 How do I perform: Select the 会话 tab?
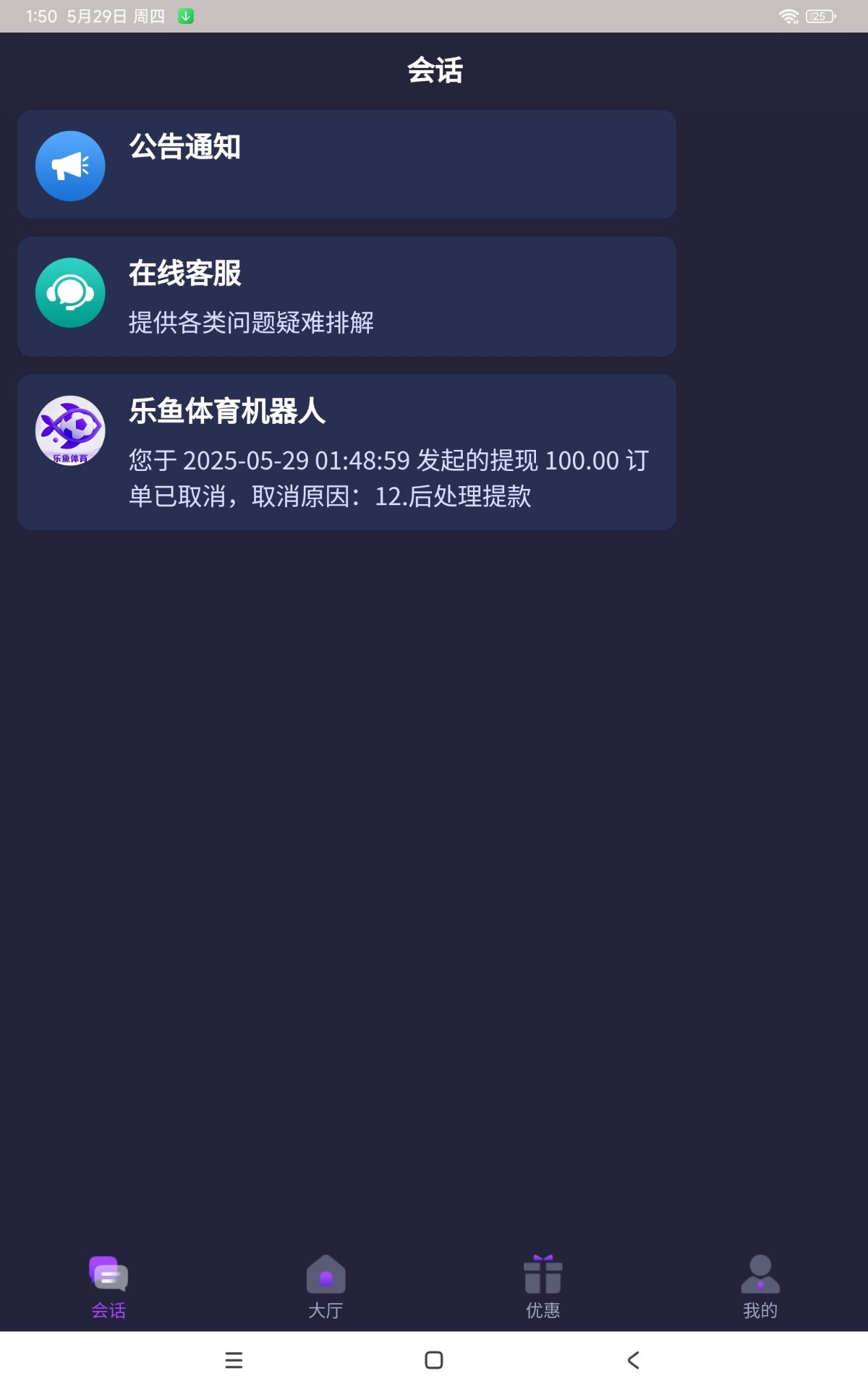pyautogui.click(x=109, y=1287)
